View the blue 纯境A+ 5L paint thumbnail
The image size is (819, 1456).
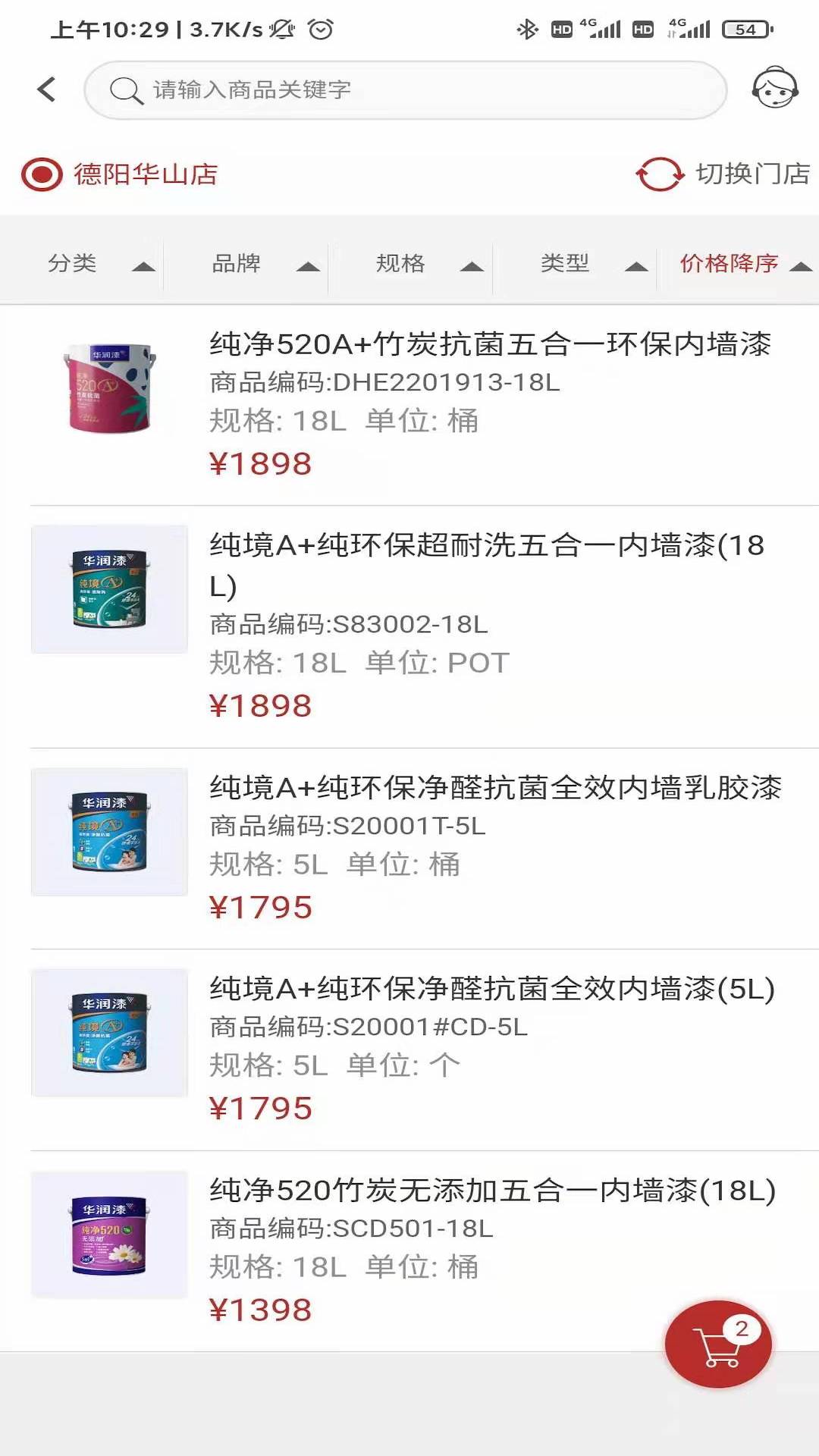(x=108, y=834)
